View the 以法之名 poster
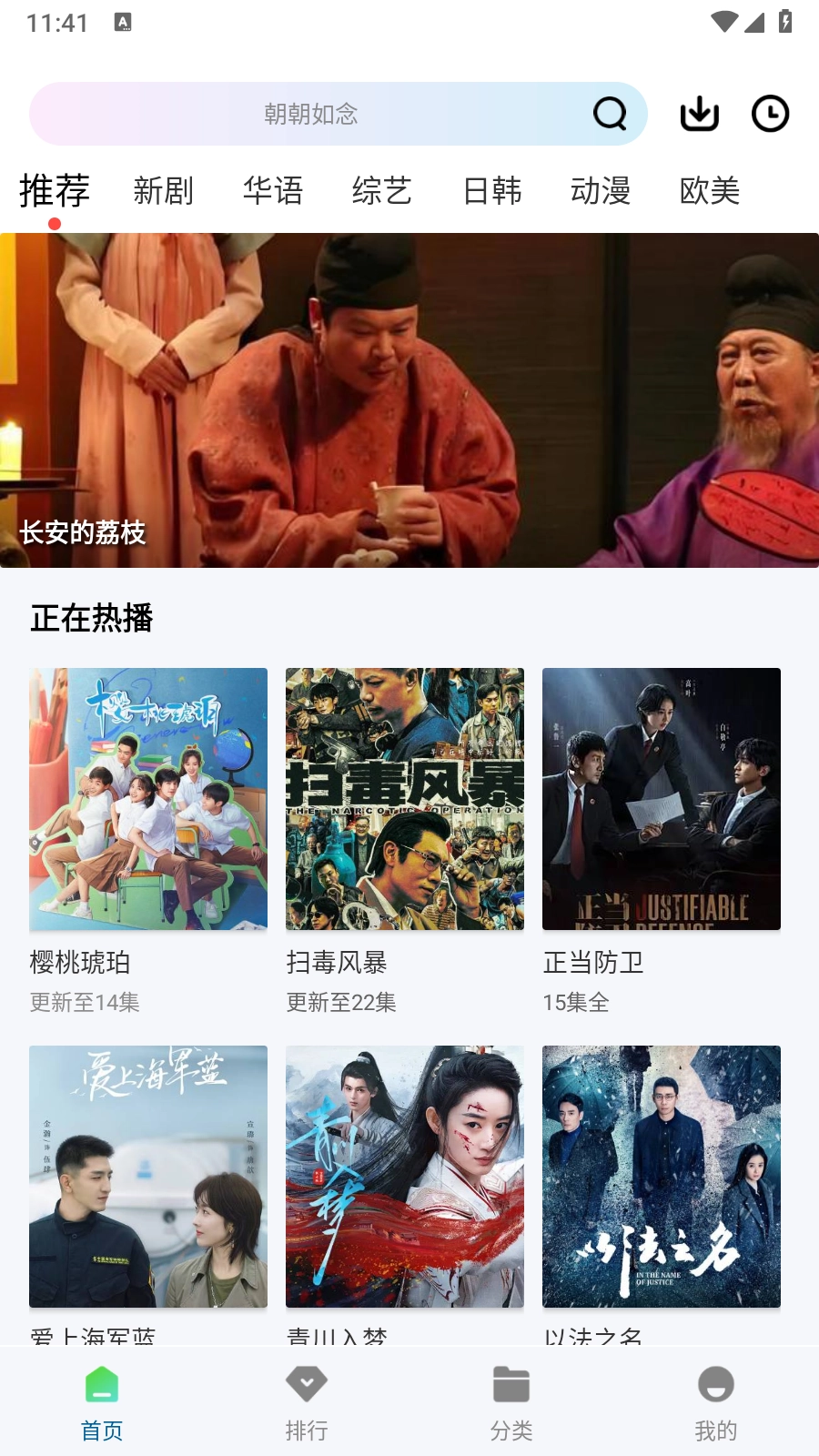 [662, 1176]
